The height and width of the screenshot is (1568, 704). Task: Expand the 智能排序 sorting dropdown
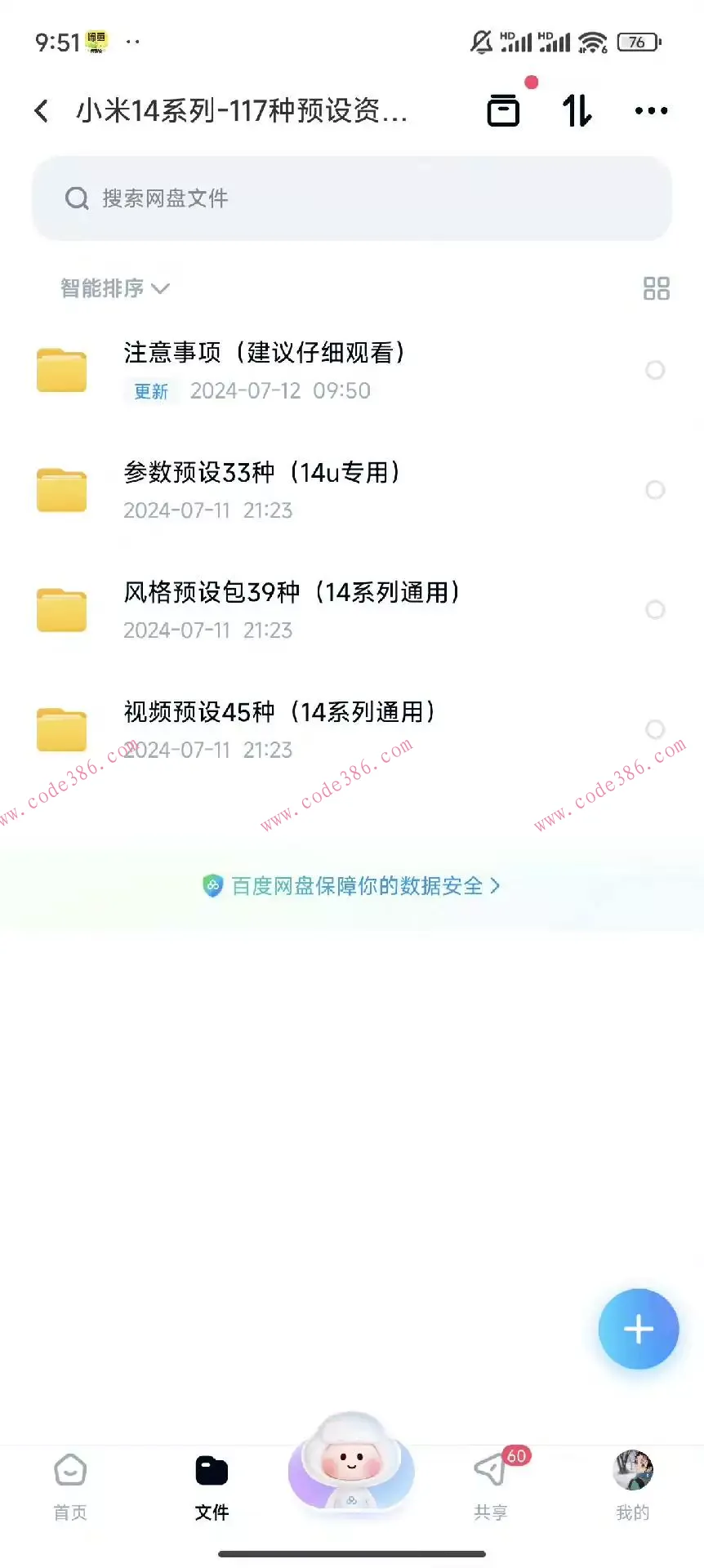tap(114, 287)
